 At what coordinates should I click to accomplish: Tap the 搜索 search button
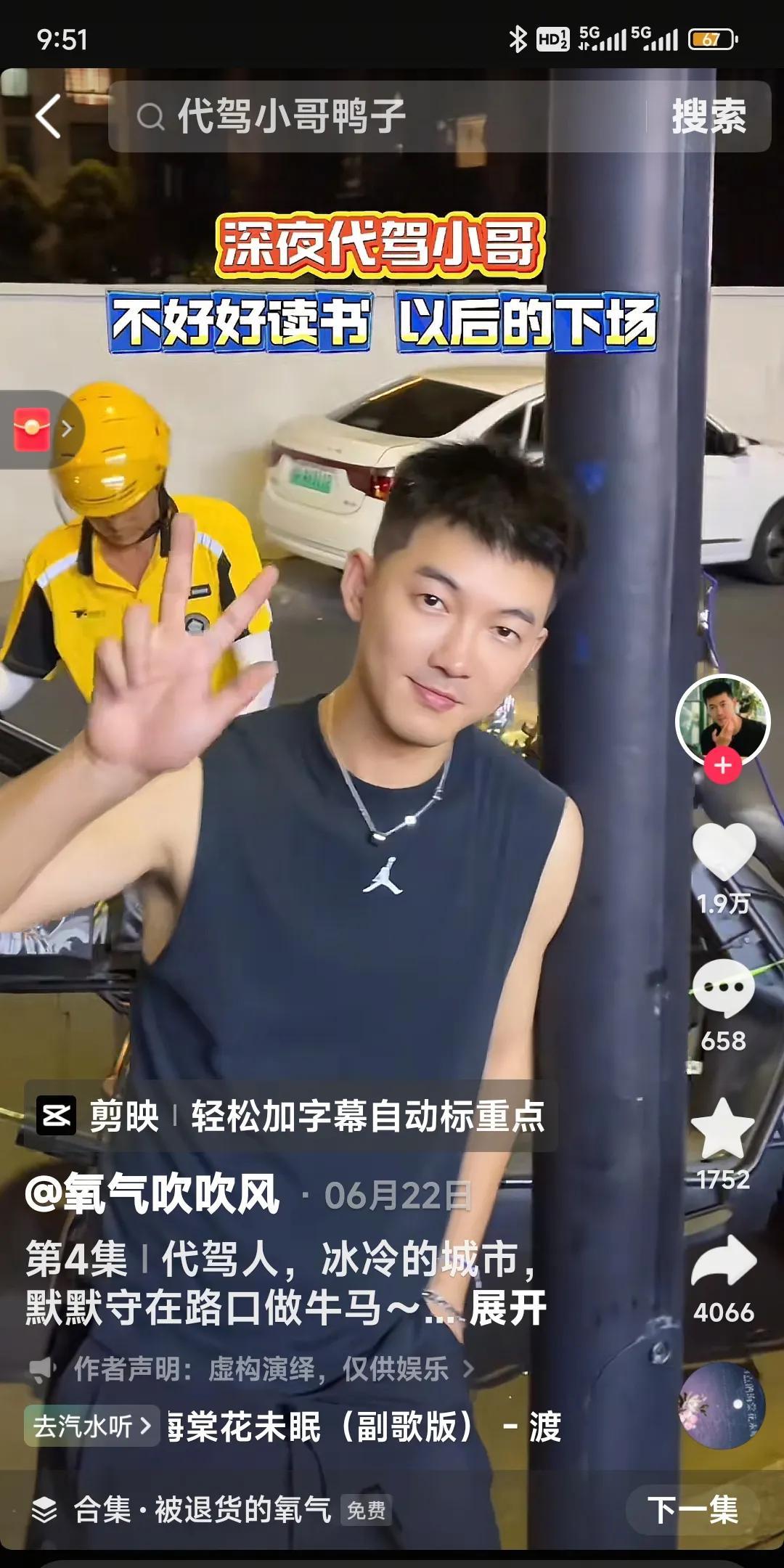(708, 116)
